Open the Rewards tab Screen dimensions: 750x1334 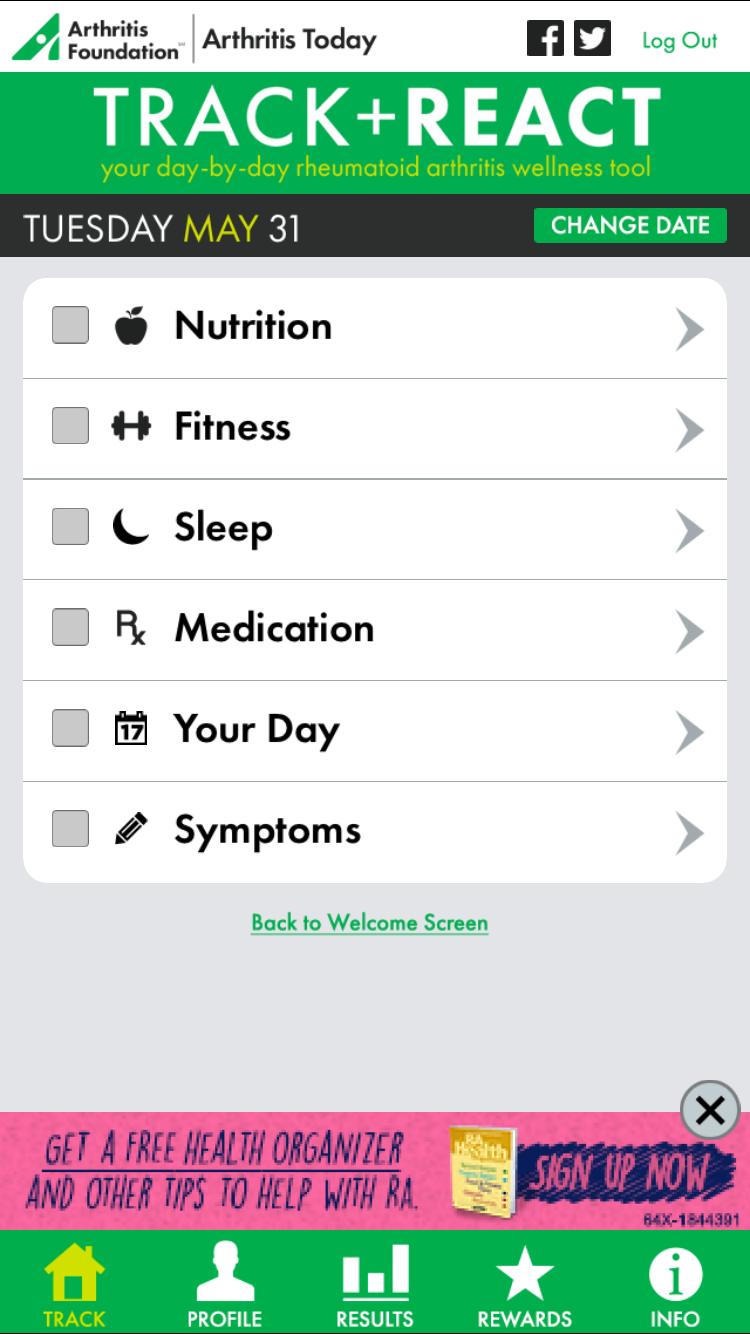pos(525,1284)
